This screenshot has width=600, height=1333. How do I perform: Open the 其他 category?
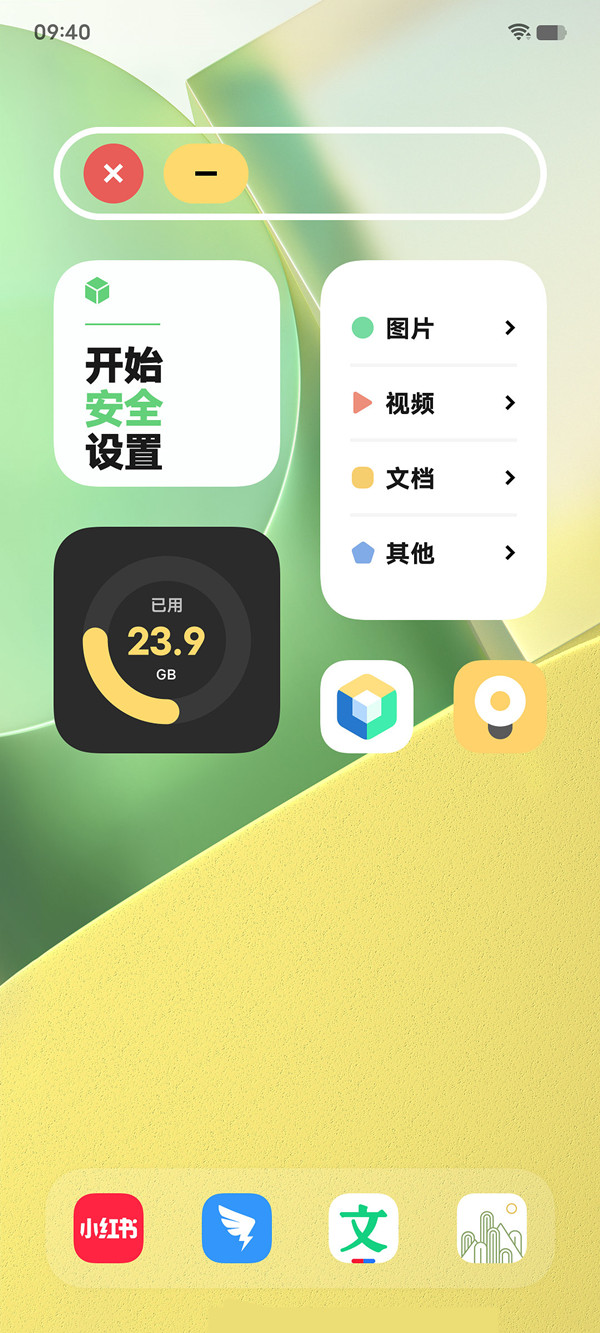coord(433,553)
